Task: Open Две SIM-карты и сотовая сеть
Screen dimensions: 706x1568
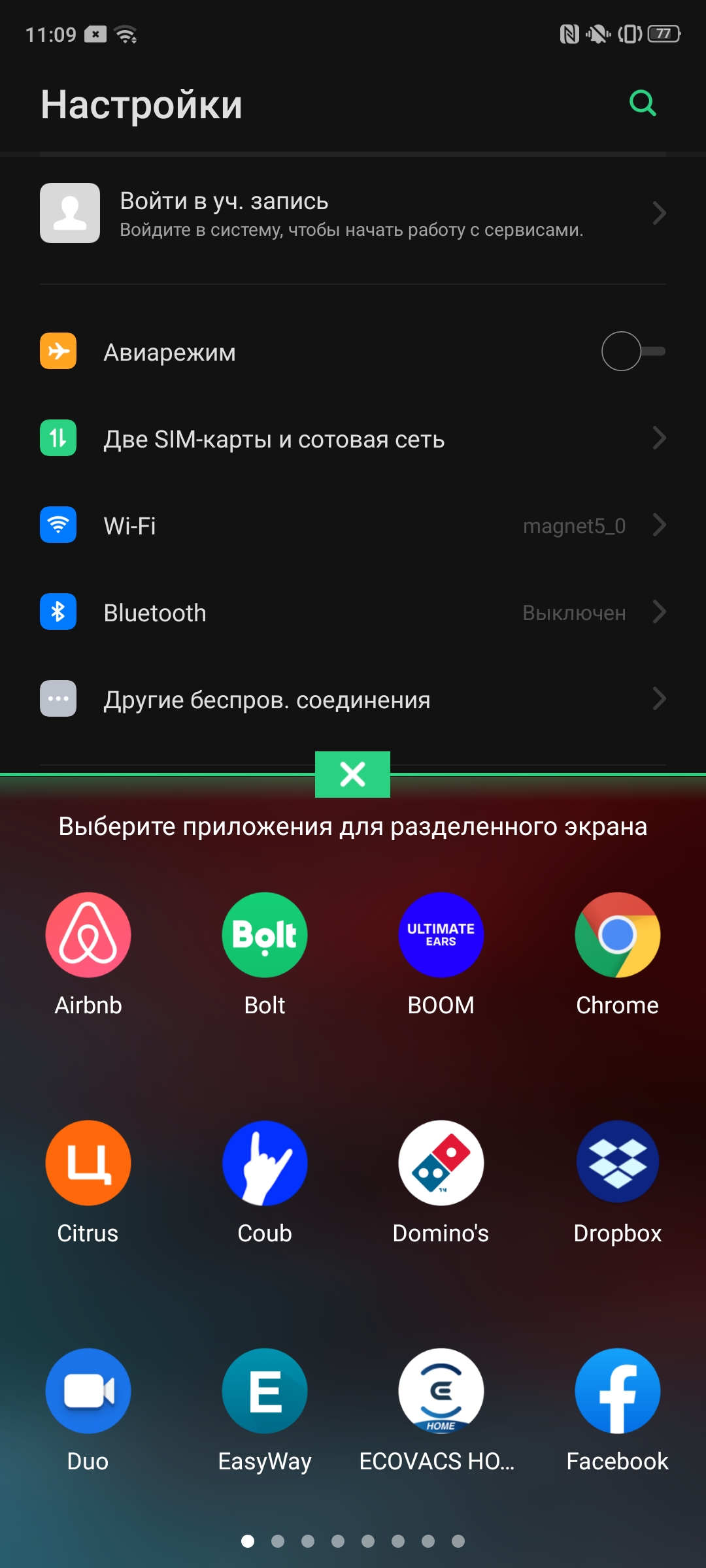Action: [x=353, y=438]
